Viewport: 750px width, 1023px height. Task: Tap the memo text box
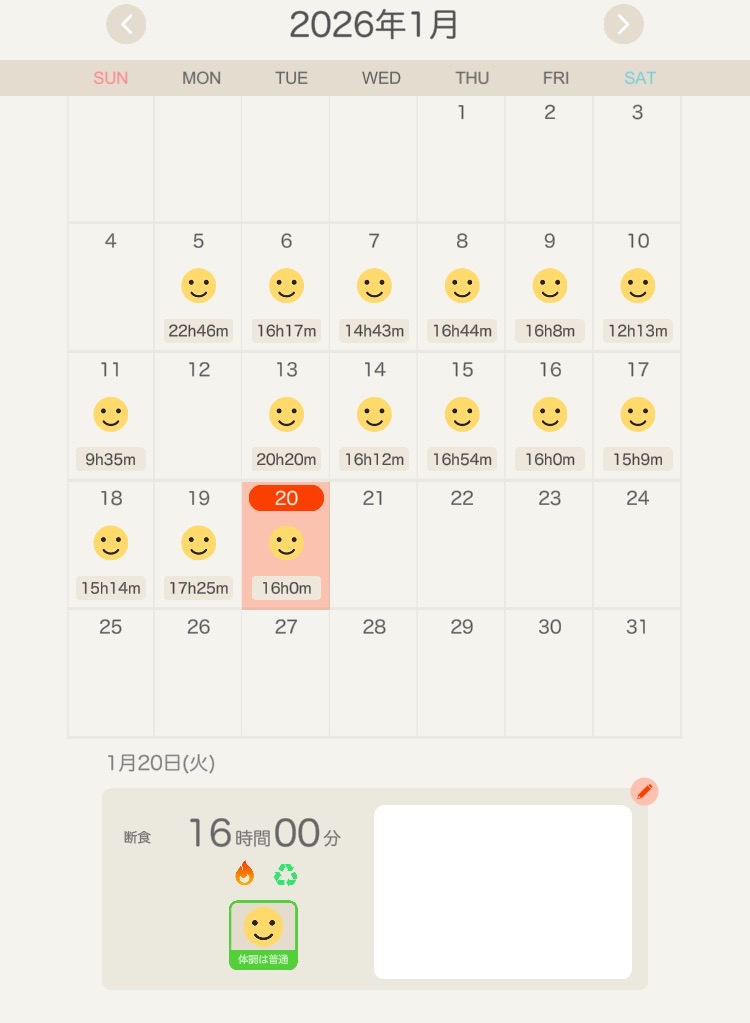[x=502, y=892]
